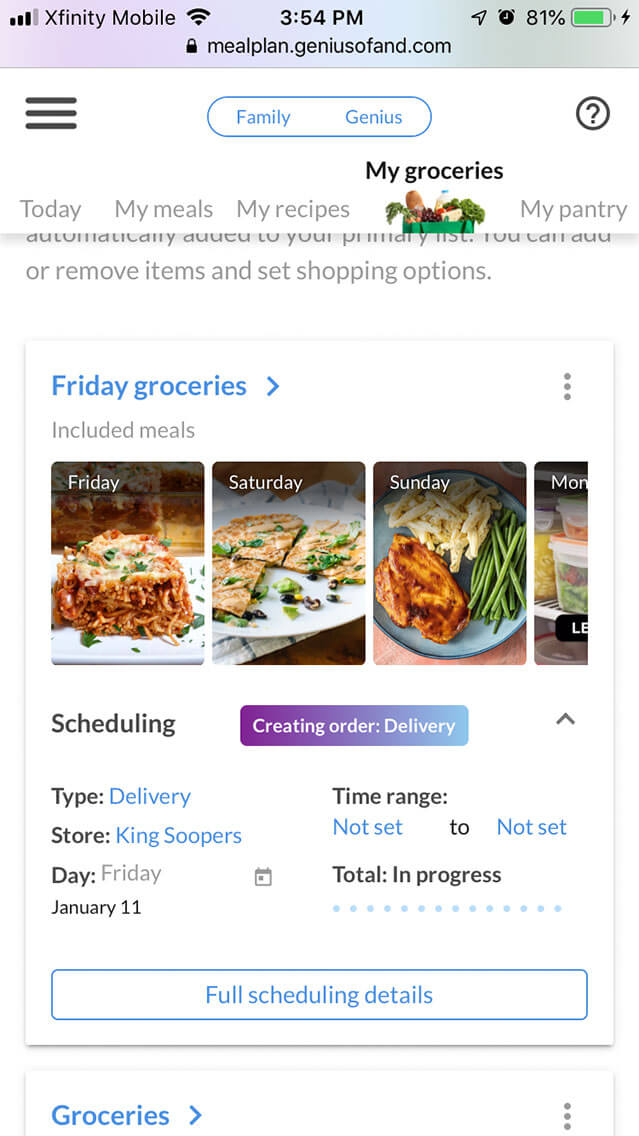Image resolution: width=639 pixels, height=1136 pixels.
Task: Collapse the Scheduling section
Action: [x=565, y=719]
